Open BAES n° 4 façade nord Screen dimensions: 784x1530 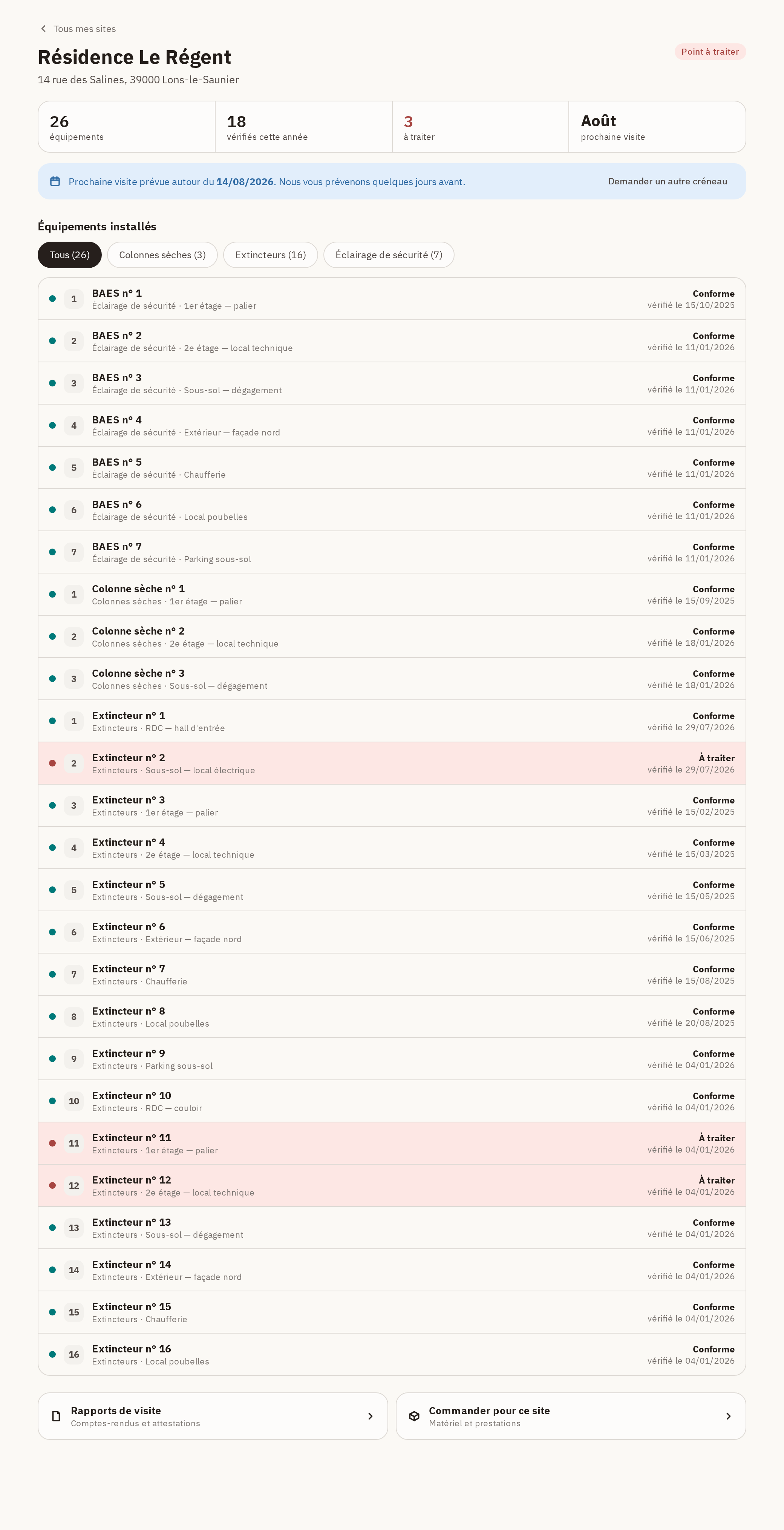pos(392,425)
